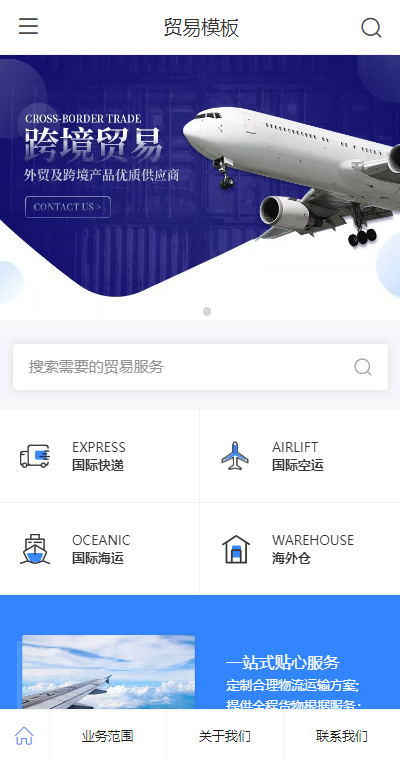Open the 关于我们 tab

[225, 736]
